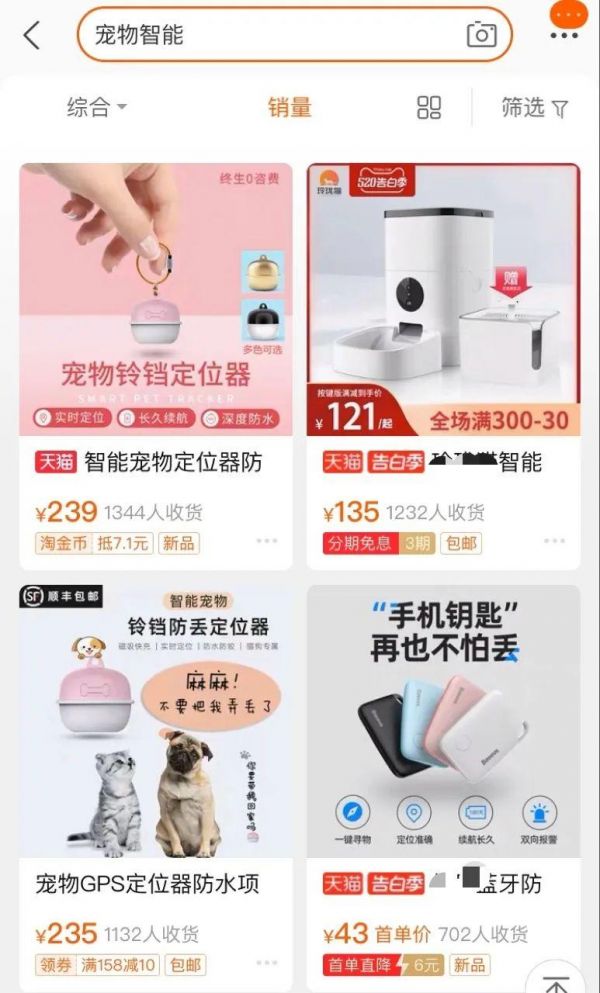Open the three-dot overflow menu
Viewport: 600px width, 993px height.
564,35
